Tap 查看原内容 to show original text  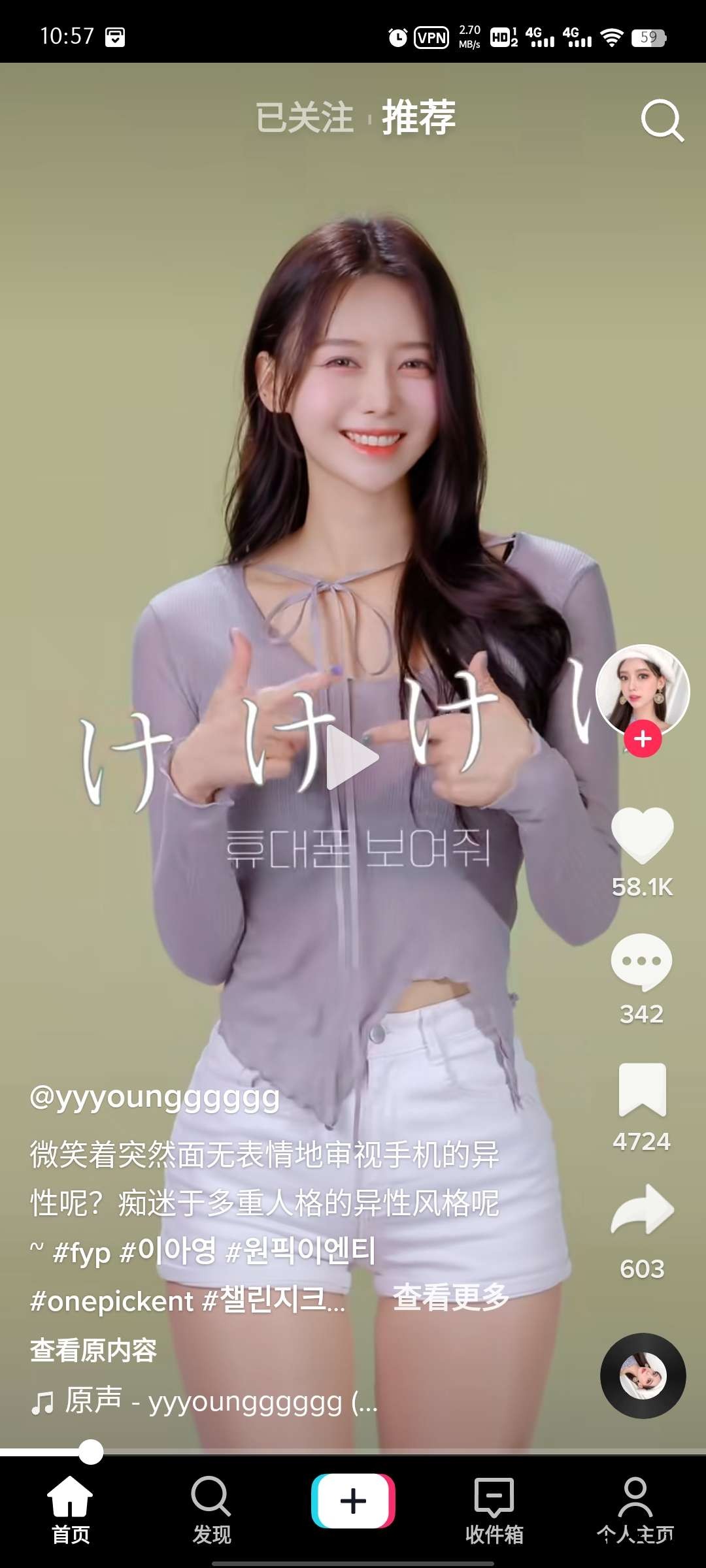93,1350
